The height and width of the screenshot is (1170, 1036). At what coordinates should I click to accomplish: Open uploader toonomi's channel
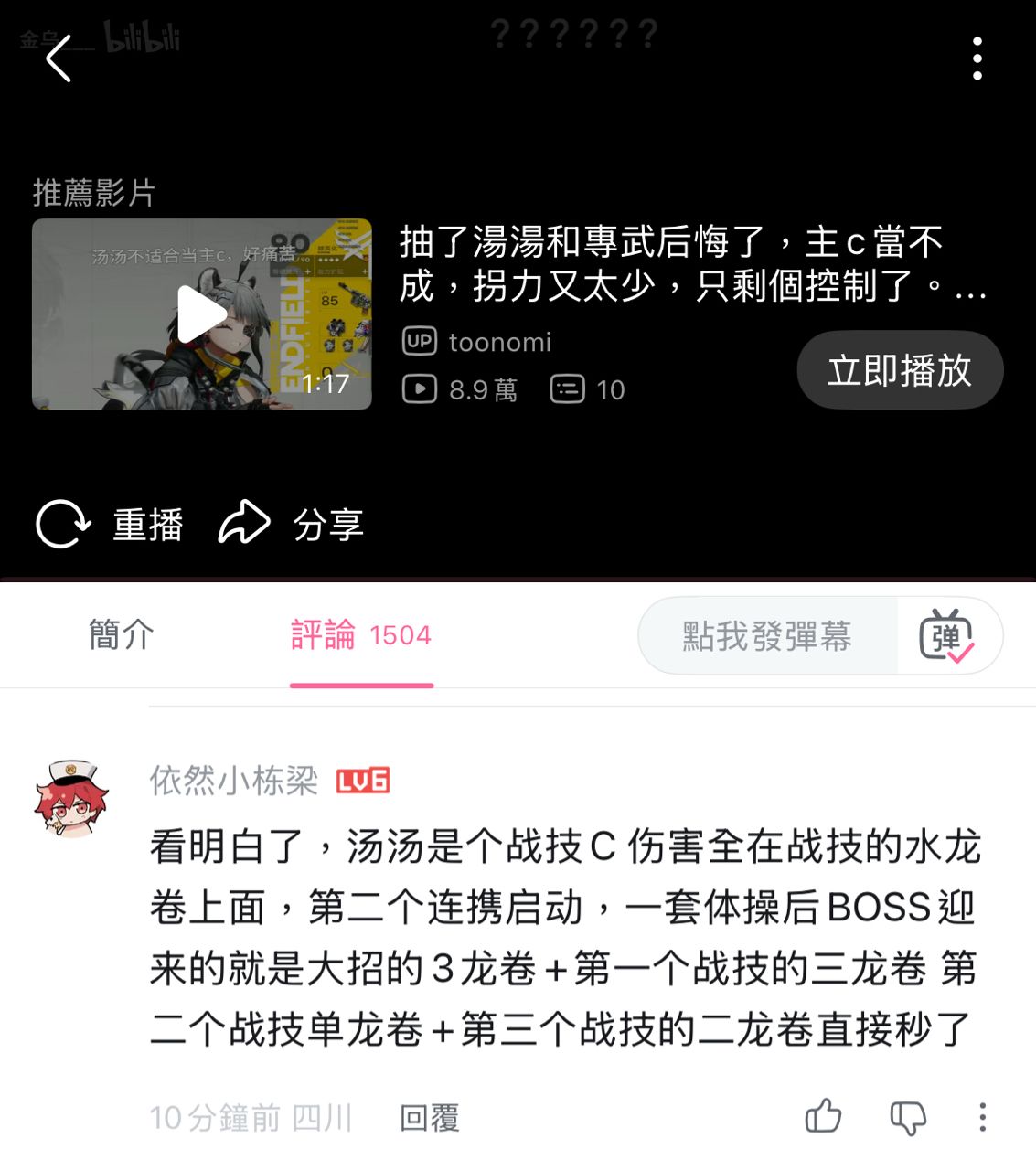(499, 342)
